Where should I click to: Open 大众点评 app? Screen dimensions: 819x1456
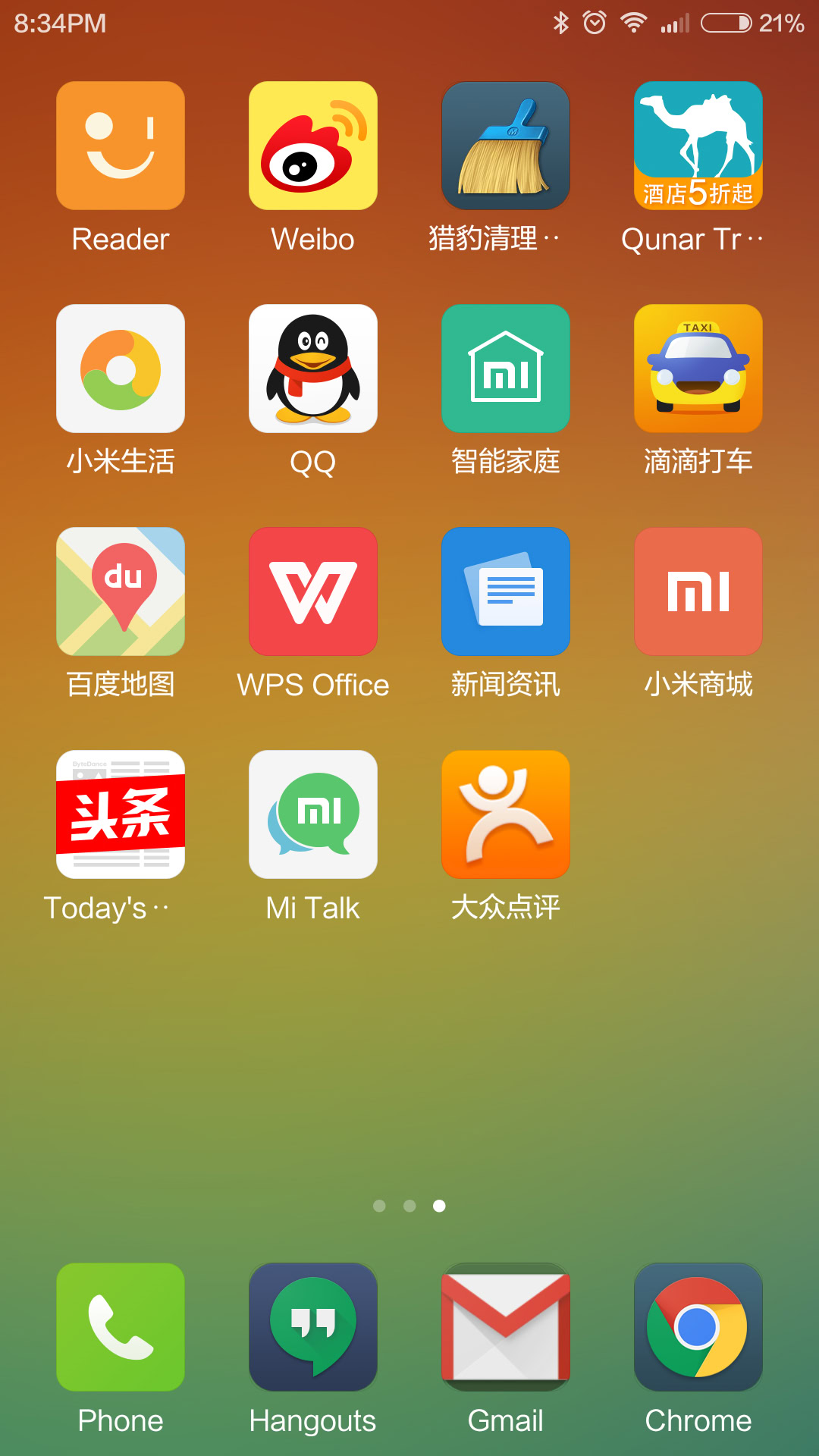(x=506, y=814)
